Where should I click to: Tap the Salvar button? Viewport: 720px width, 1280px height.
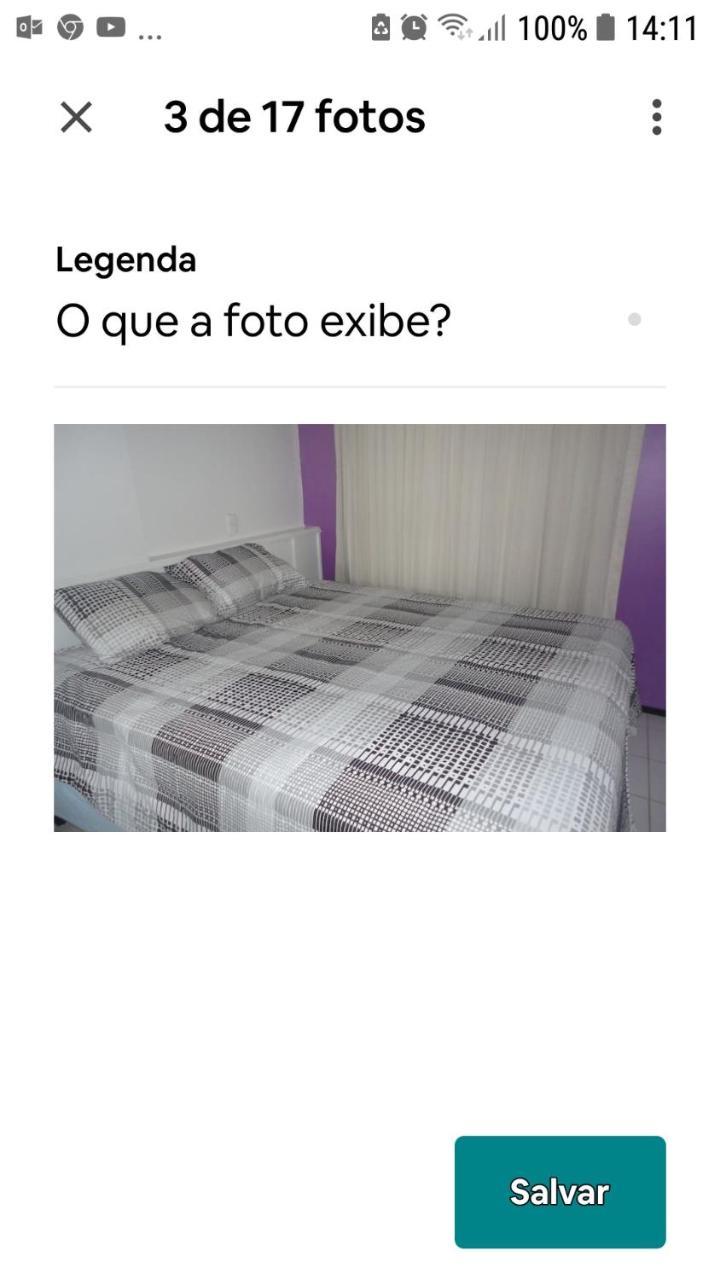tap(559, 1191)
